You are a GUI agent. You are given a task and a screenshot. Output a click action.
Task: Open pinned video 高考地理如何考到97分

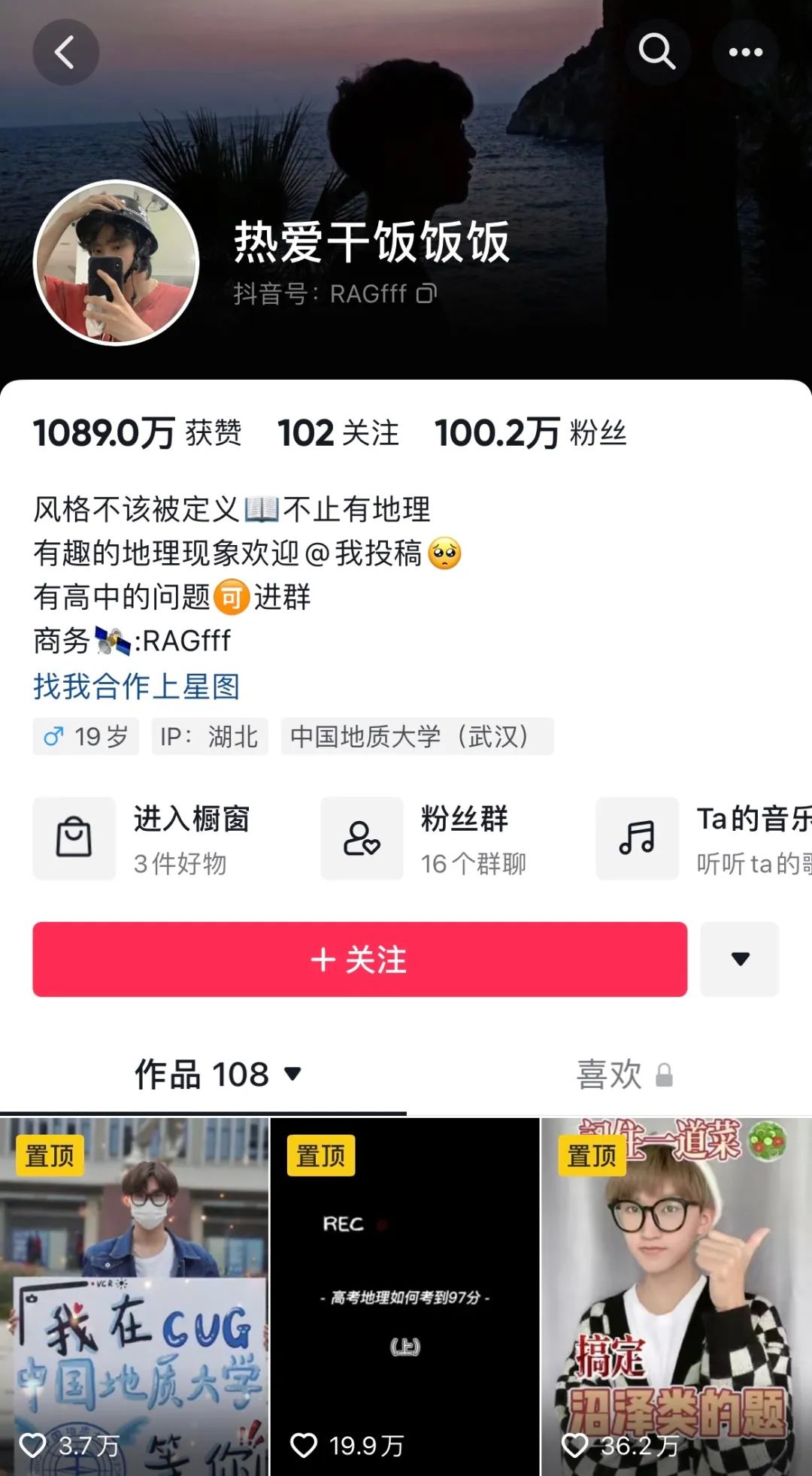[x=404, y=1296]
